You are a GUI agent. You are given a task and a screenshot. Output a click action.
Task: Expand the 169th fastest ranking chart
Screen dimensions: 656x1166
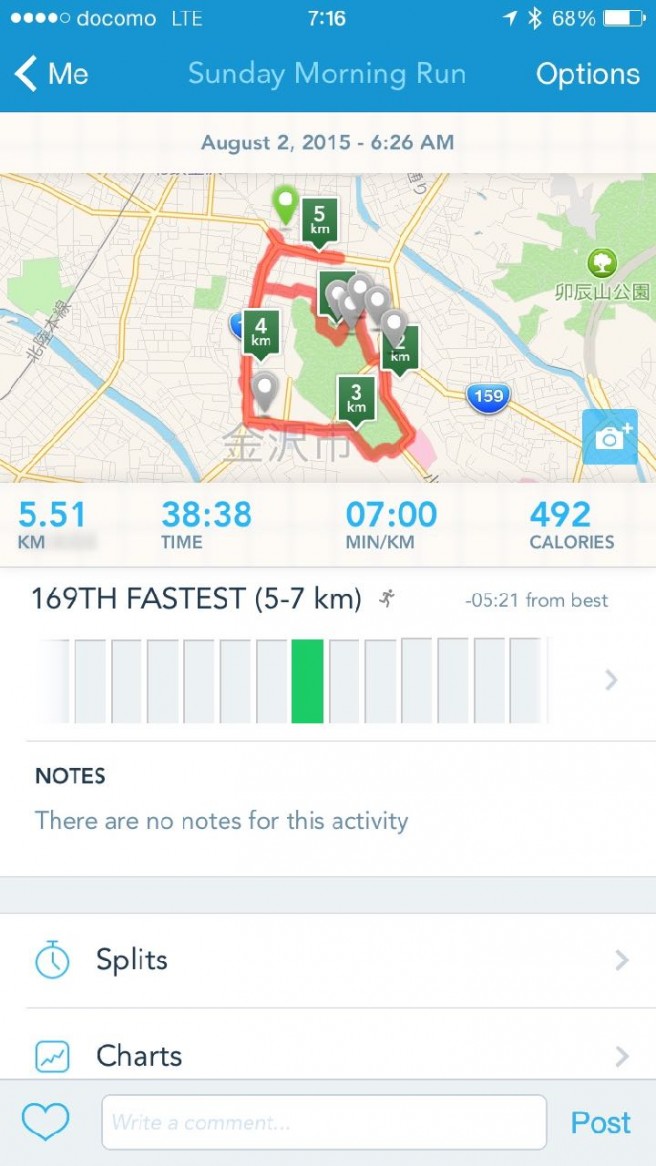click(611, 681)
